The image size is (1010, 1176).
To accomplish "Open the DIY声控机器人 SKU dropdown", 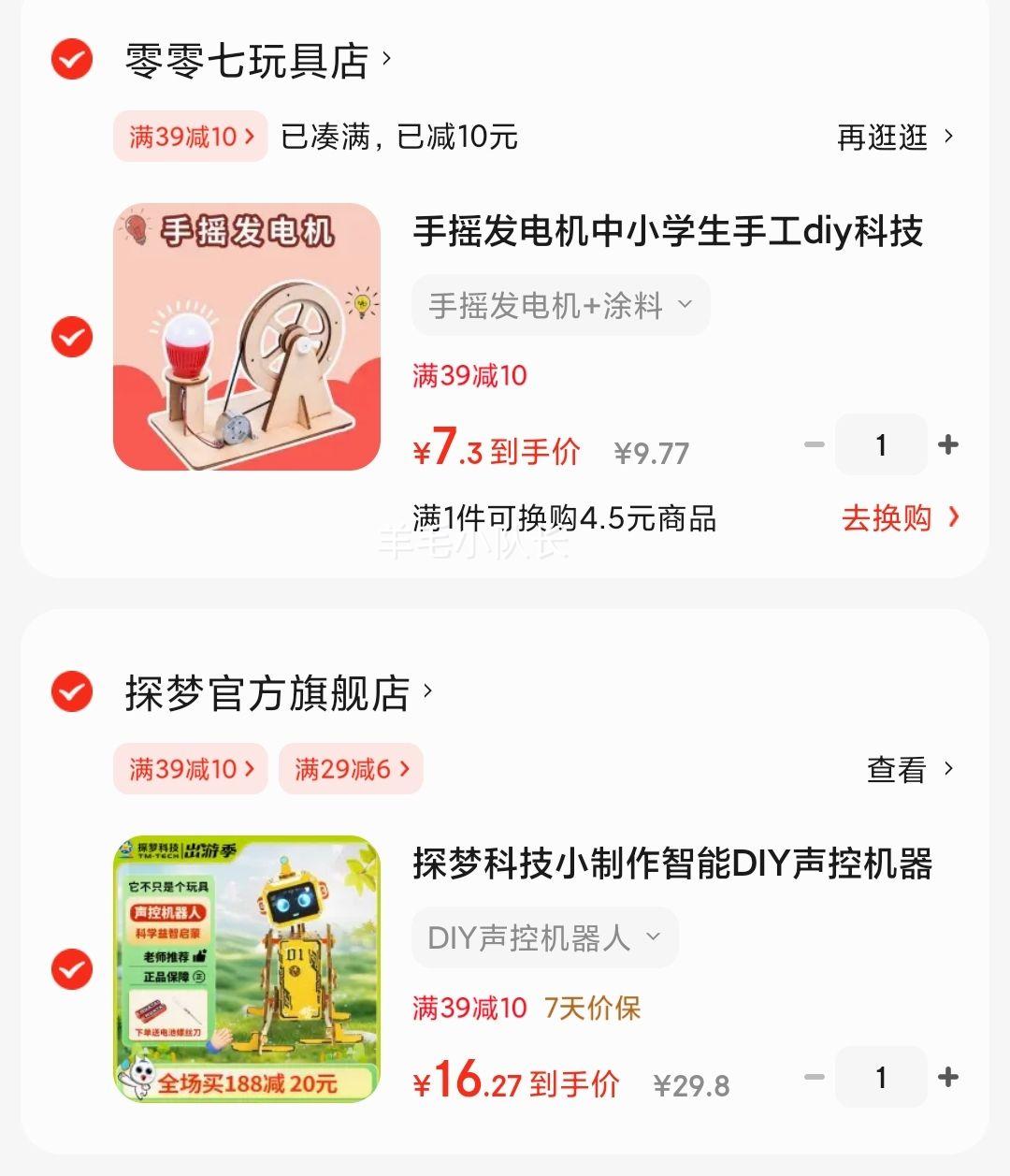I will click(545, 937).
